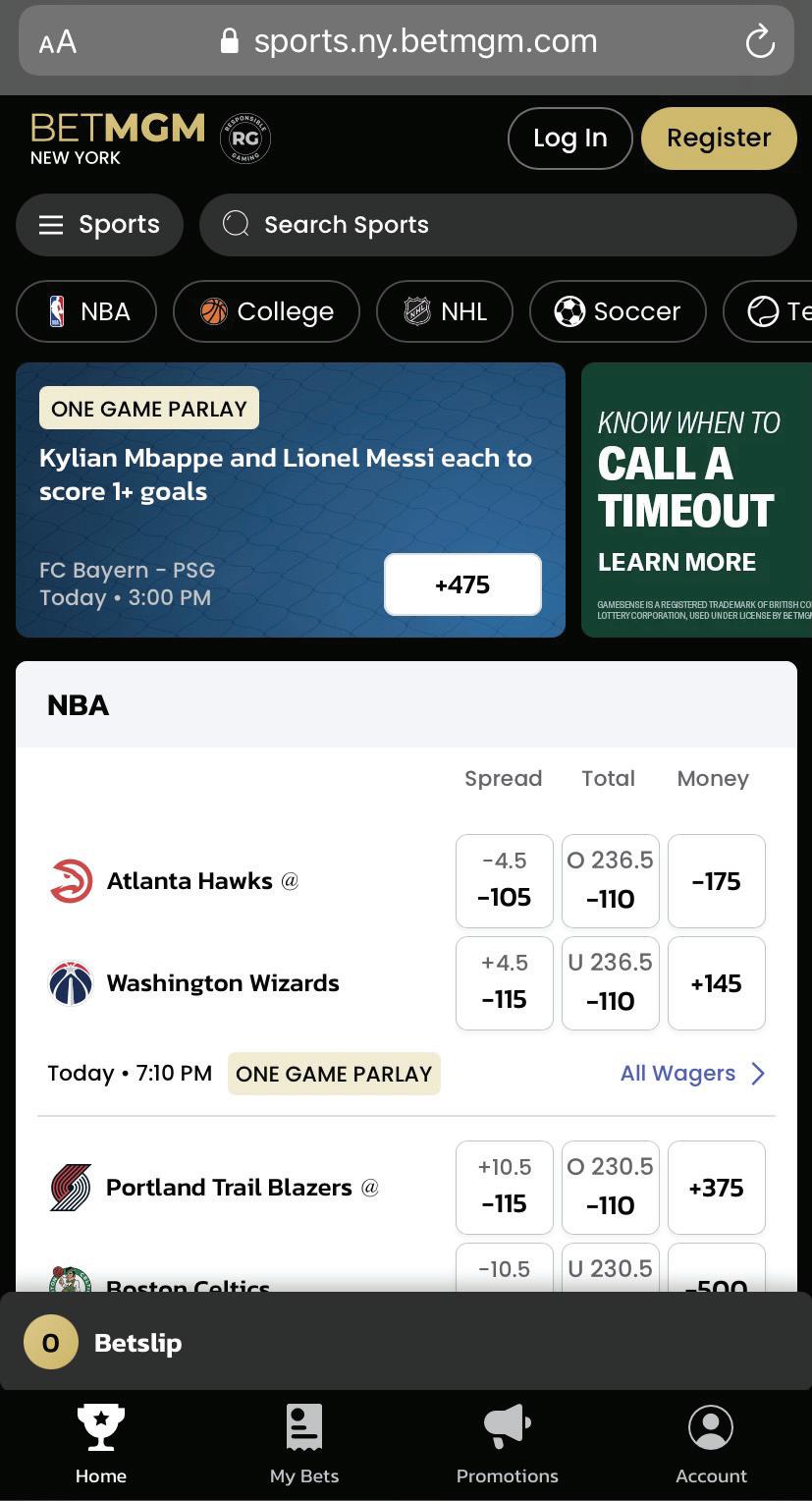Select the NBA chip
The image size is (812, 1501).
point(86,311)
